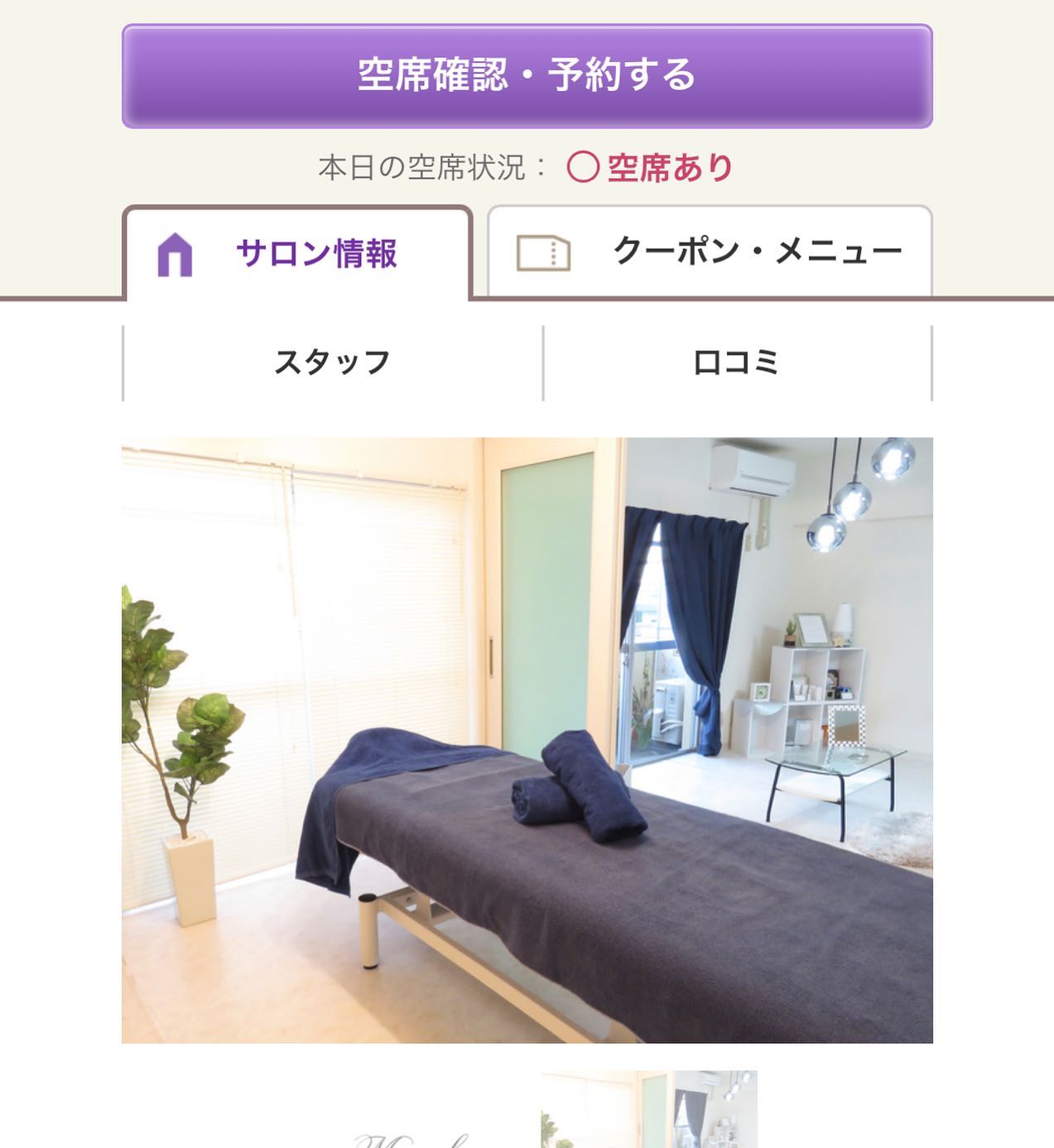View 口コミ reviews
The width and height of the screenshot is (1054, 1148).
point(736,363)
